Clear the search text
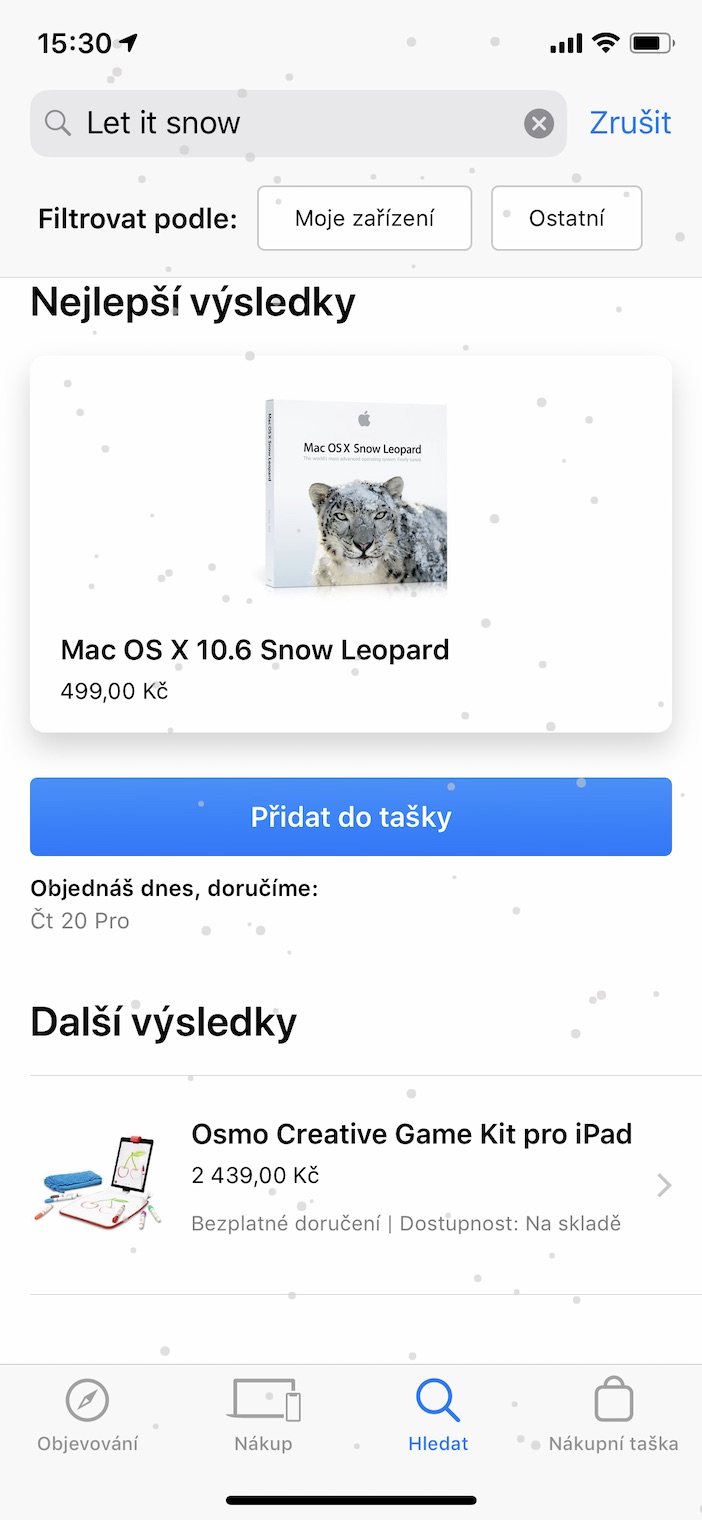The image size is (702, 1520). pyautogui.click(x=539, y=123)
